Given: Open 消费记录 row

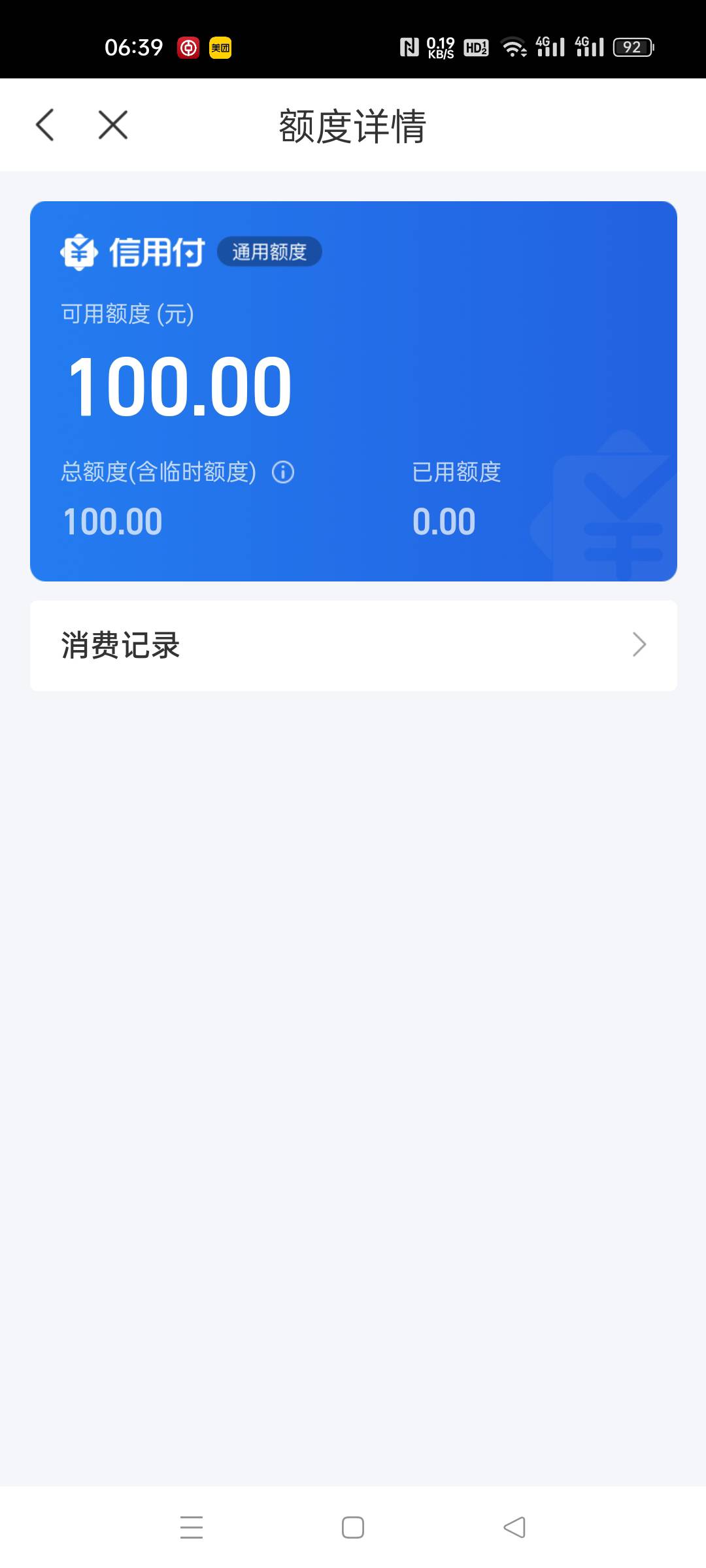Looking at the screenshot, I should coord(354,645).
